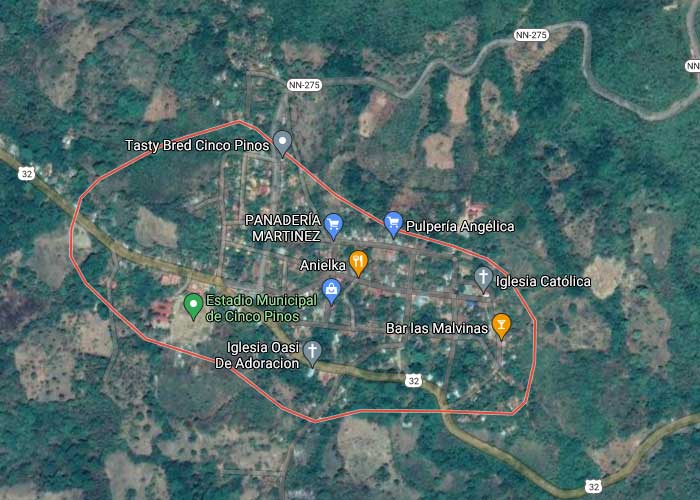Tap the Bar las Malvinas marker
Image resolution: width=700 pixels, height=500 pixels.
click(501, 324)
